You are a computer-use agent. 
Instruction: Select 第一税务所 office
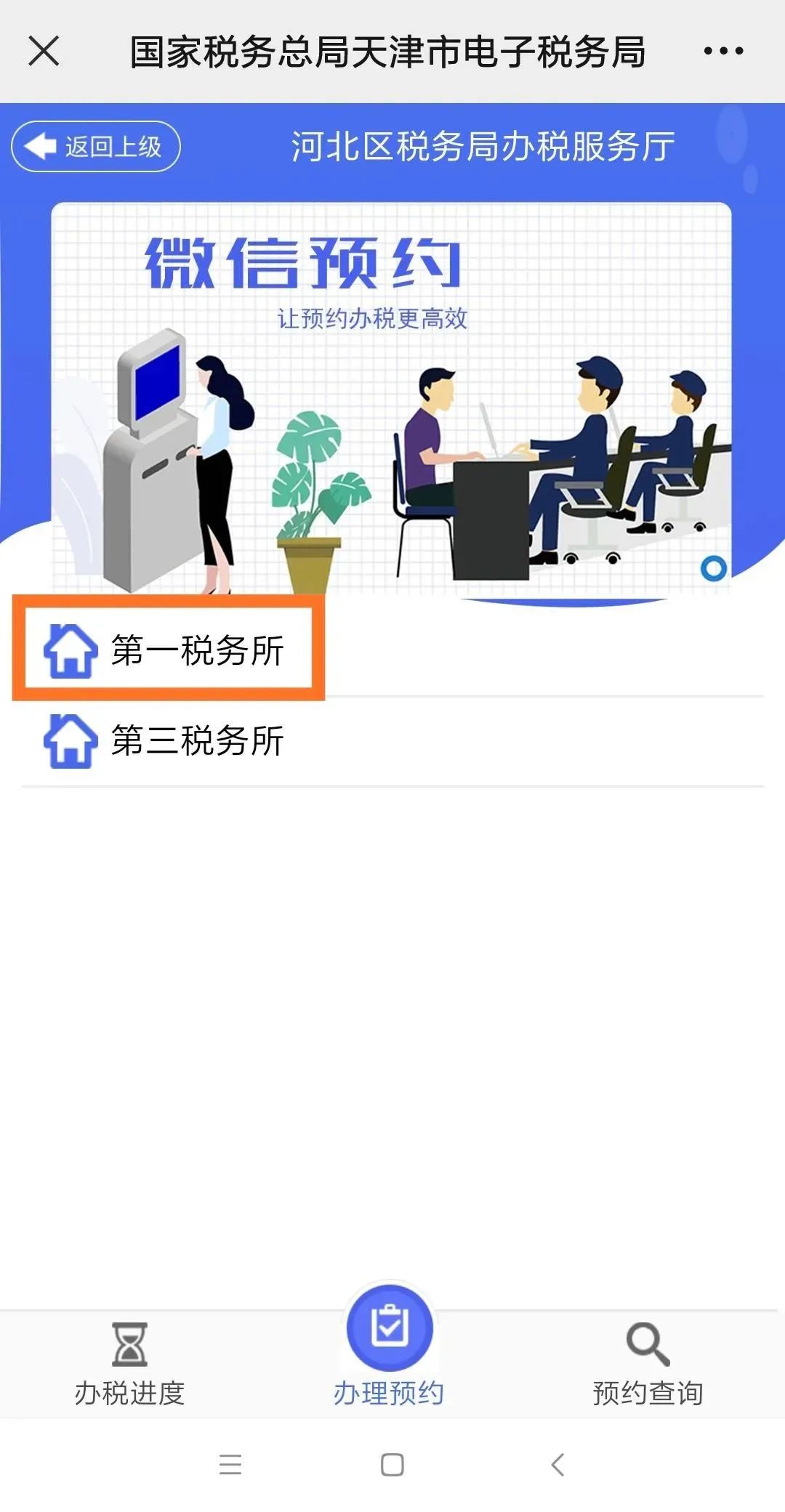click(169, 649)
